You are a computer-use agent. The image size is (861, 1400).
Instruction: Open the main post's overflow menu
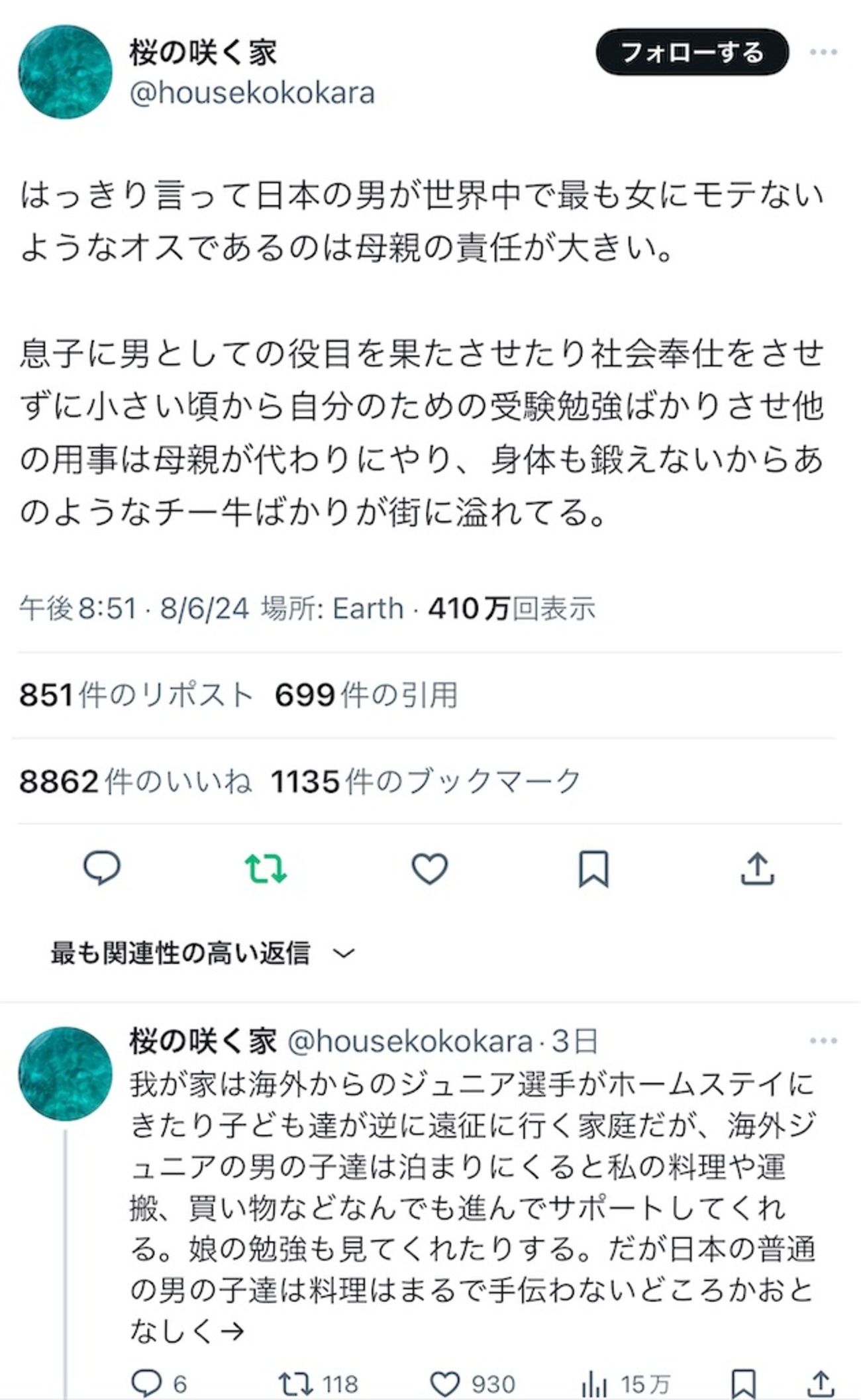[x=823, y=52]
